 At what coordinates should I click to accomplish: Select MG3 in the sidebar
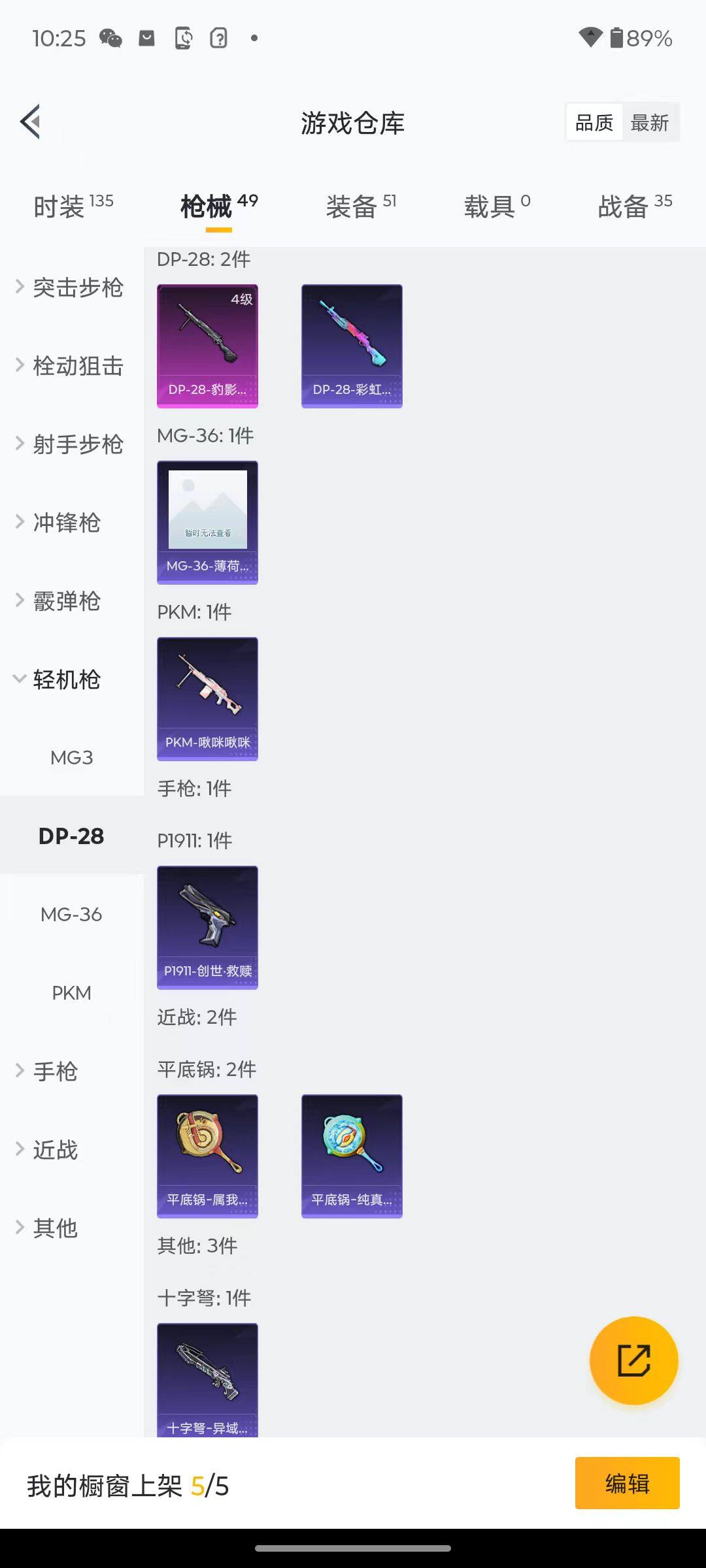pyautogui.click(x=72, y=758)
